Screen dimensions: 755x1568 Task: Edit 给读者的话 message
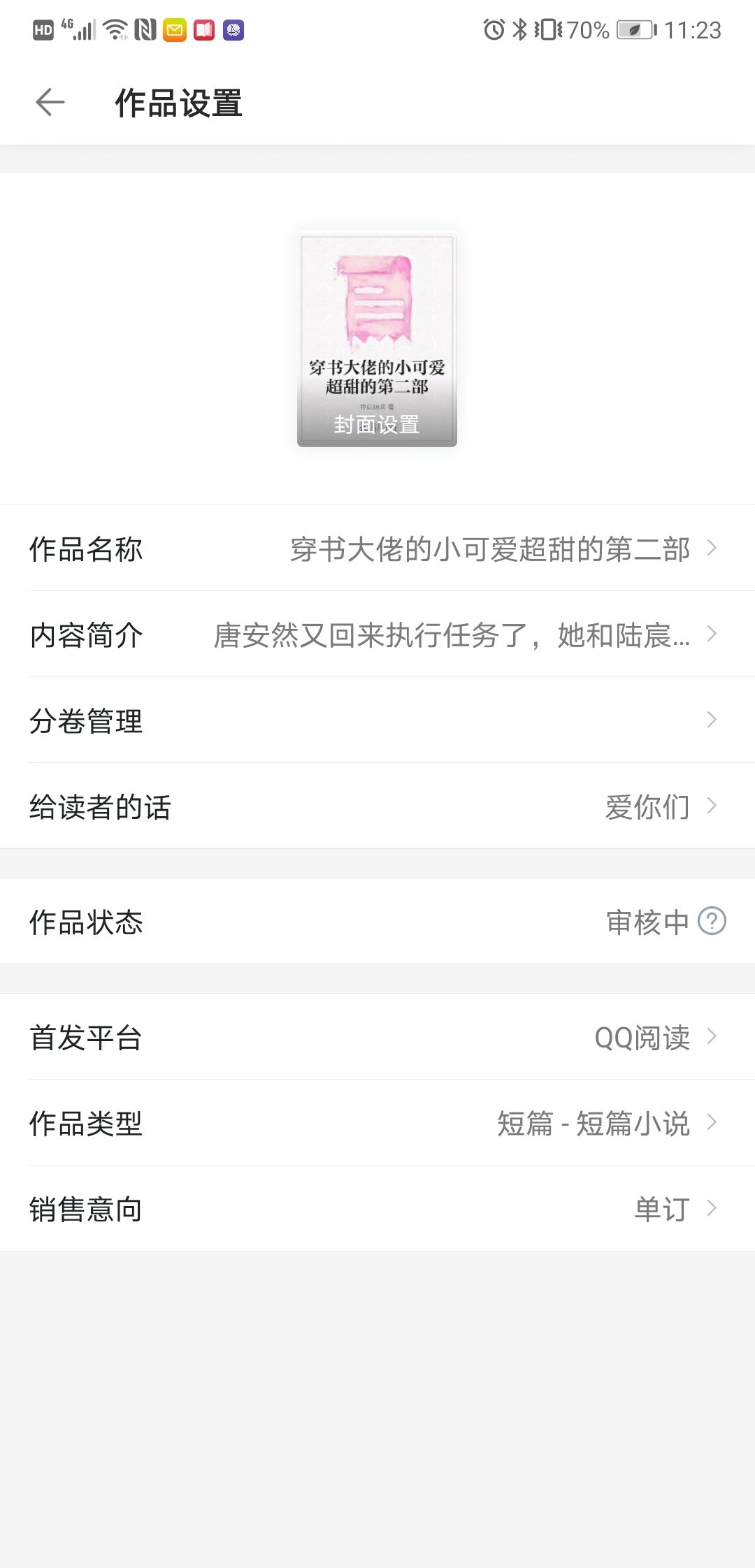point(377,806)
